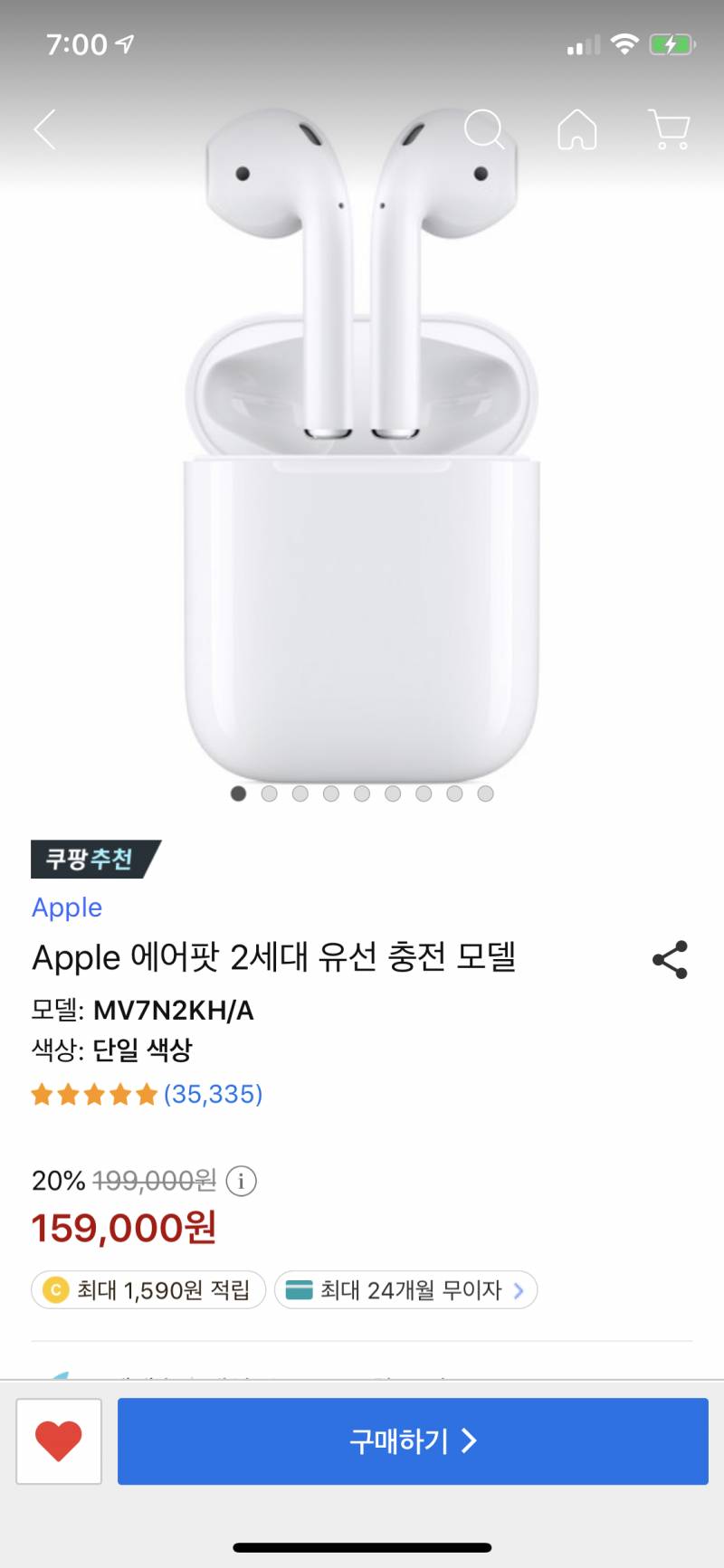
Task: Tap the chevron on the 구매하기 button
Action: coord(469,1440)
